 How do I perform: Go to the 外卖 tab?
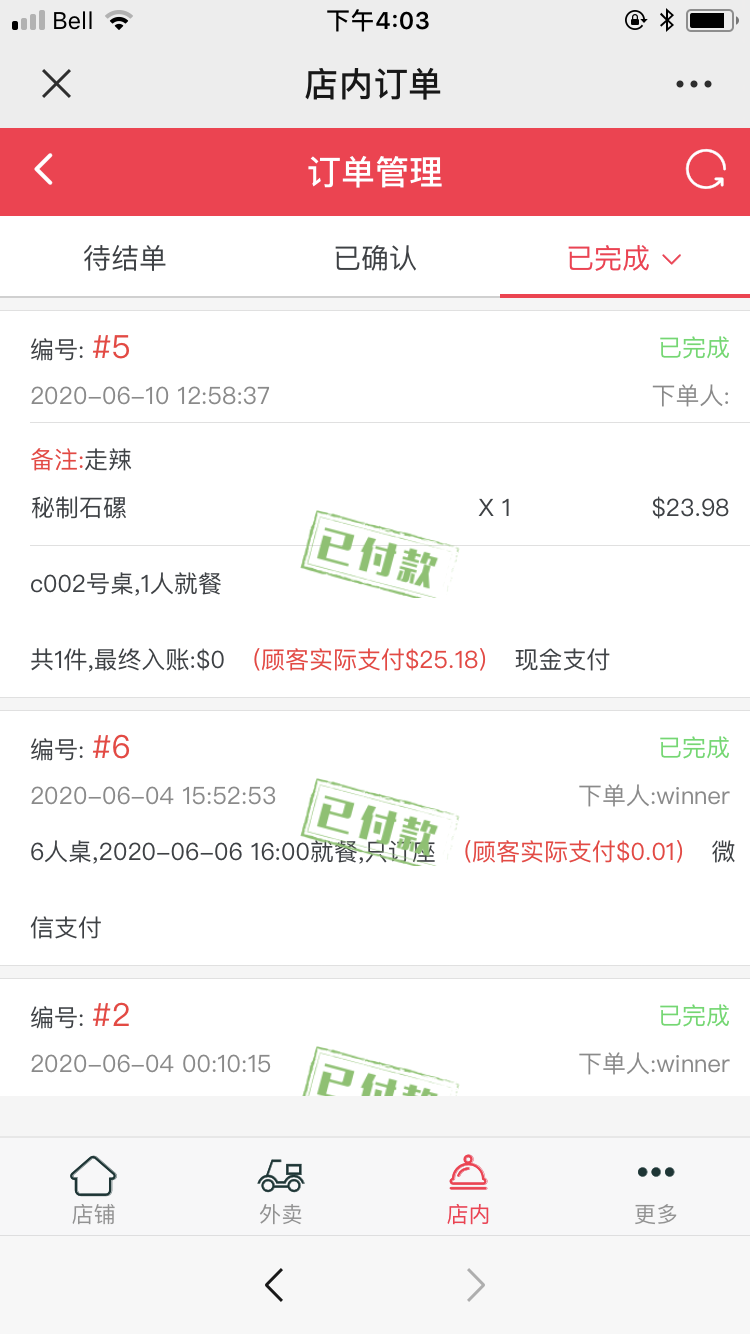(280, 1190)
